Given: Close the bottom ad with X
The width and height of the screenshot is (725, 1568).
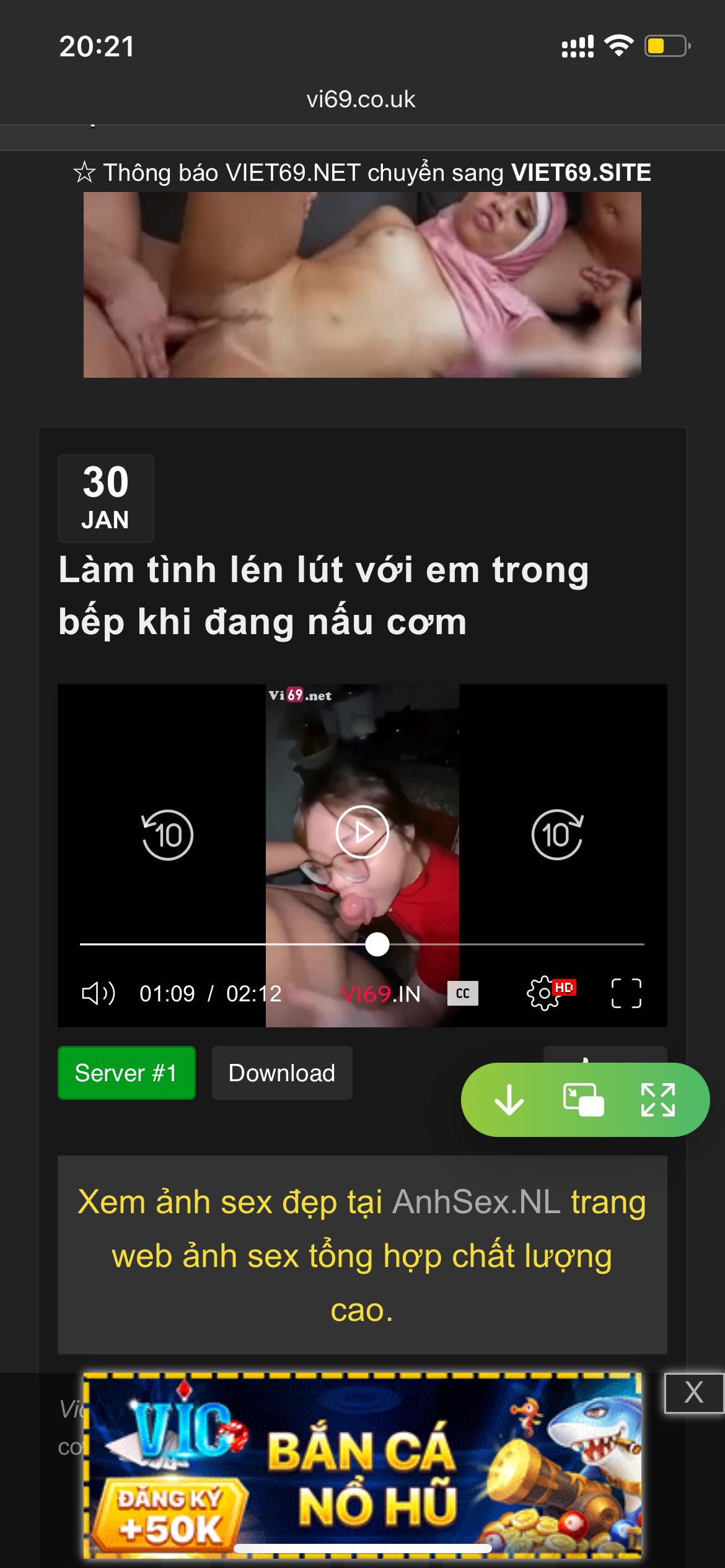Looking at the screenshot, I should click(693, 1393).
